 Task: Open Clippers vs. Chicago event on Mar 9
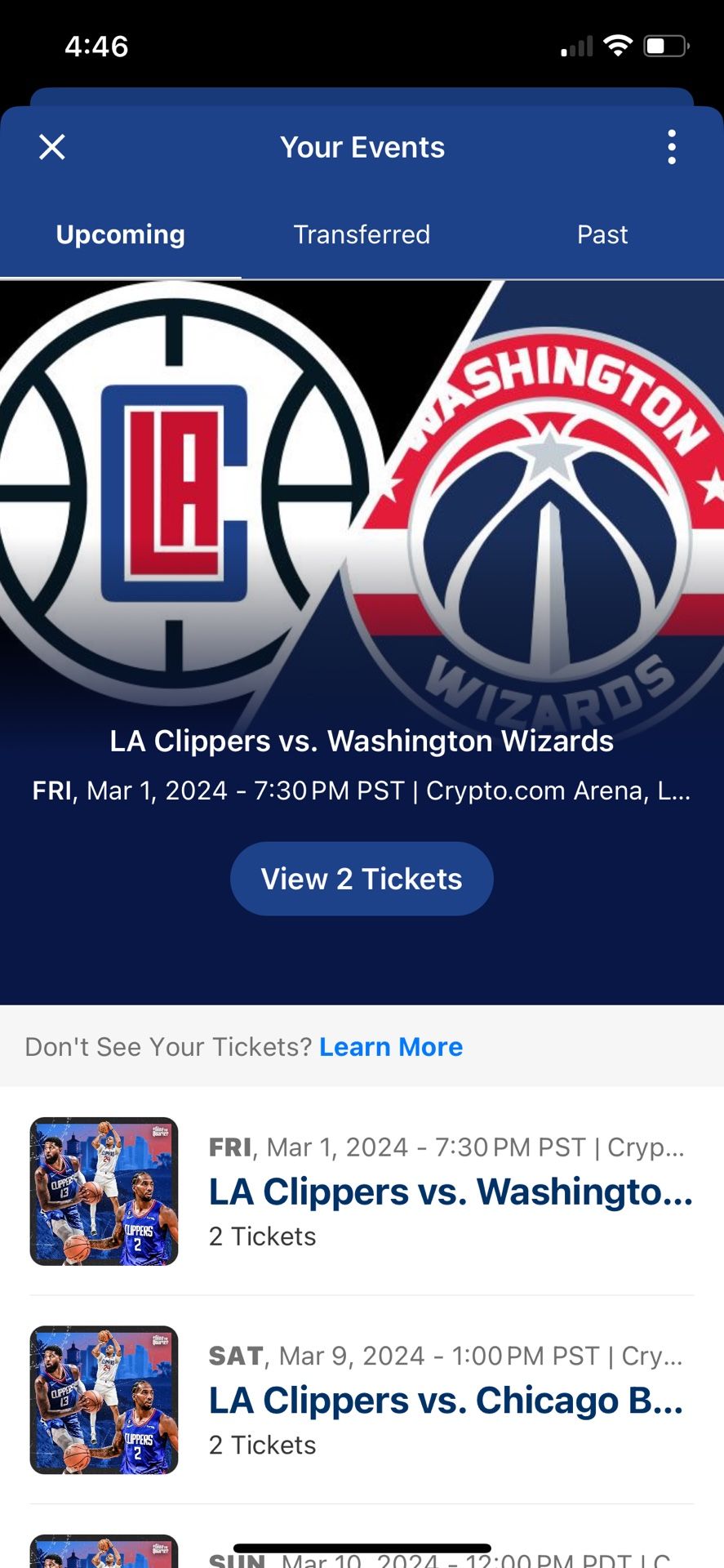click(362, 1400)
